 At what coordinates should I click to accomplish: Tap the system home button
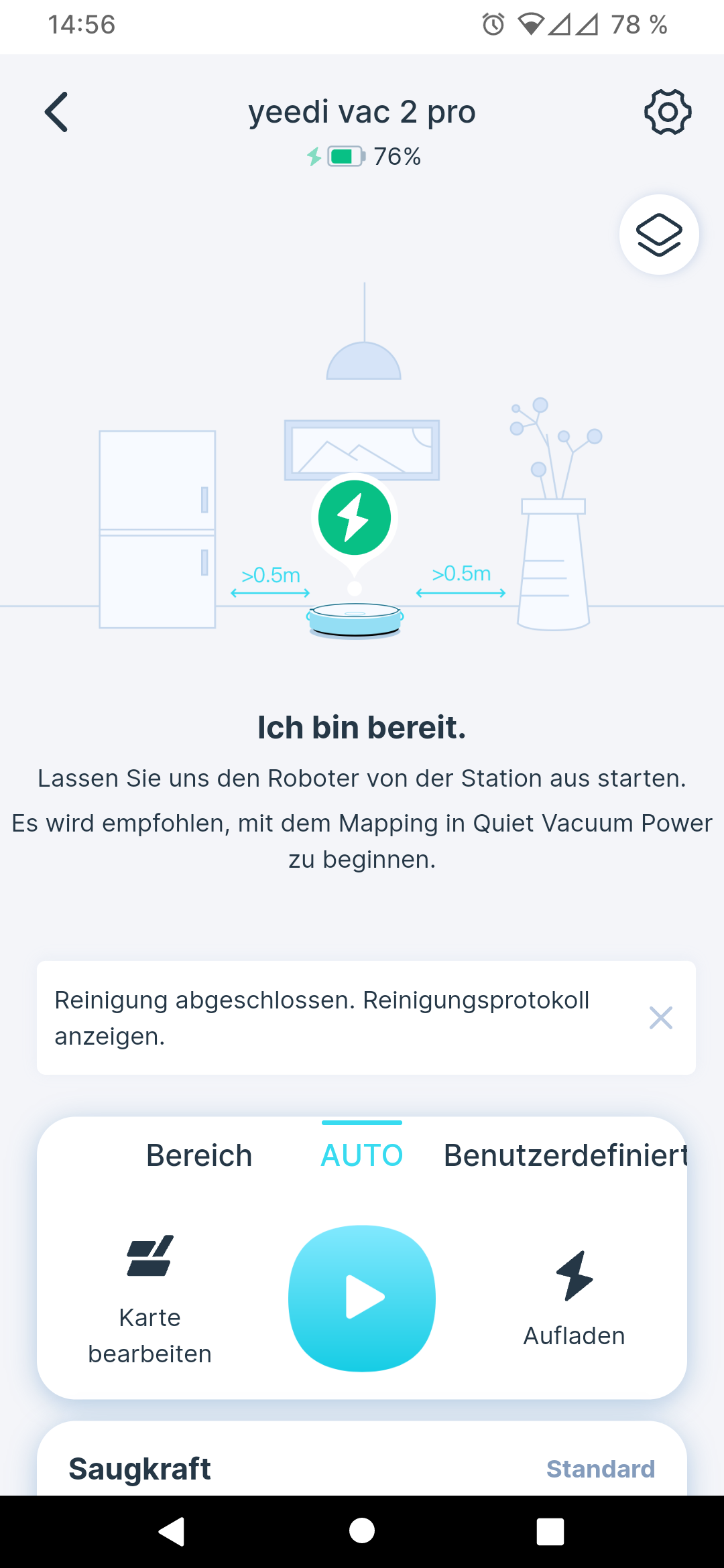coord(362,1531)
